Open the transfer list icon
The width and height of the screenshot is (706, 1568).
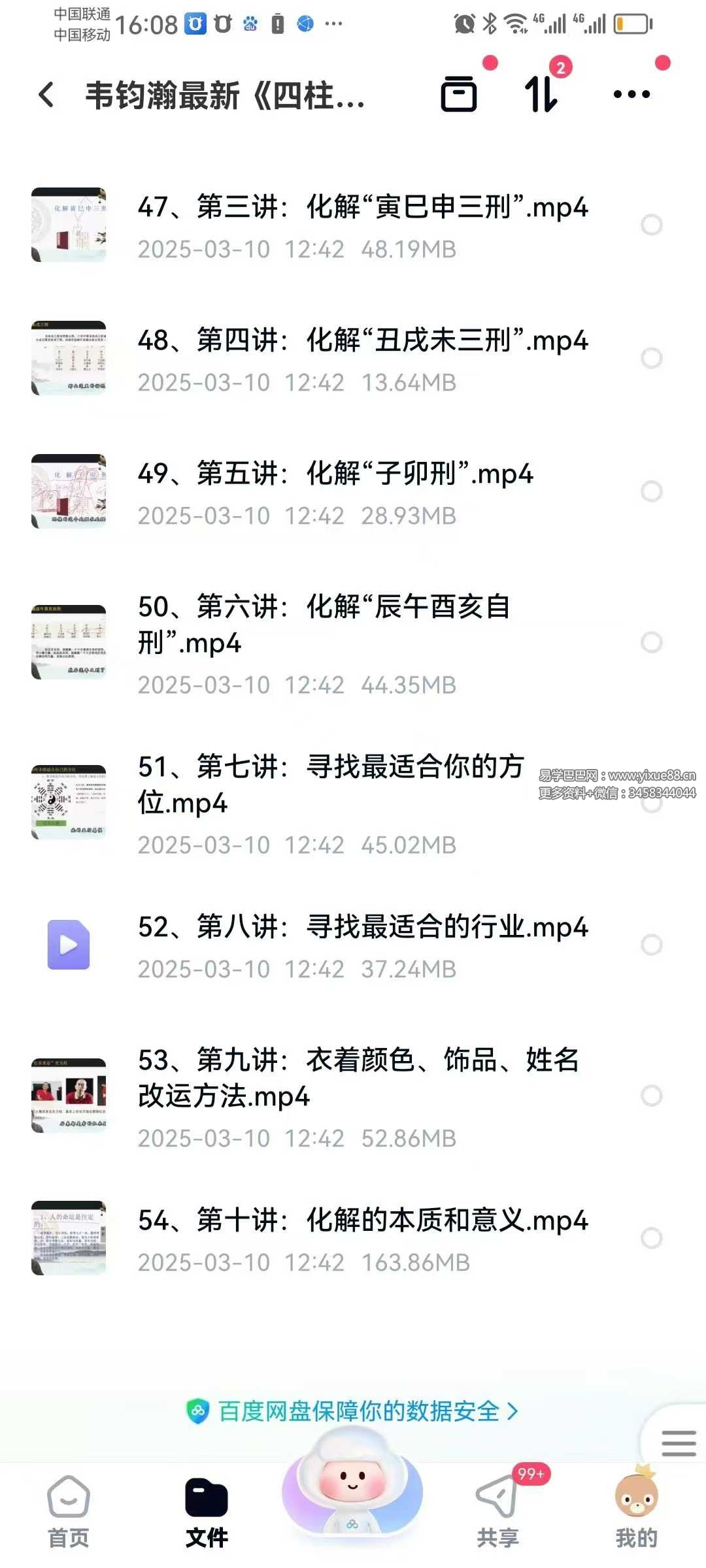(459, 94)
